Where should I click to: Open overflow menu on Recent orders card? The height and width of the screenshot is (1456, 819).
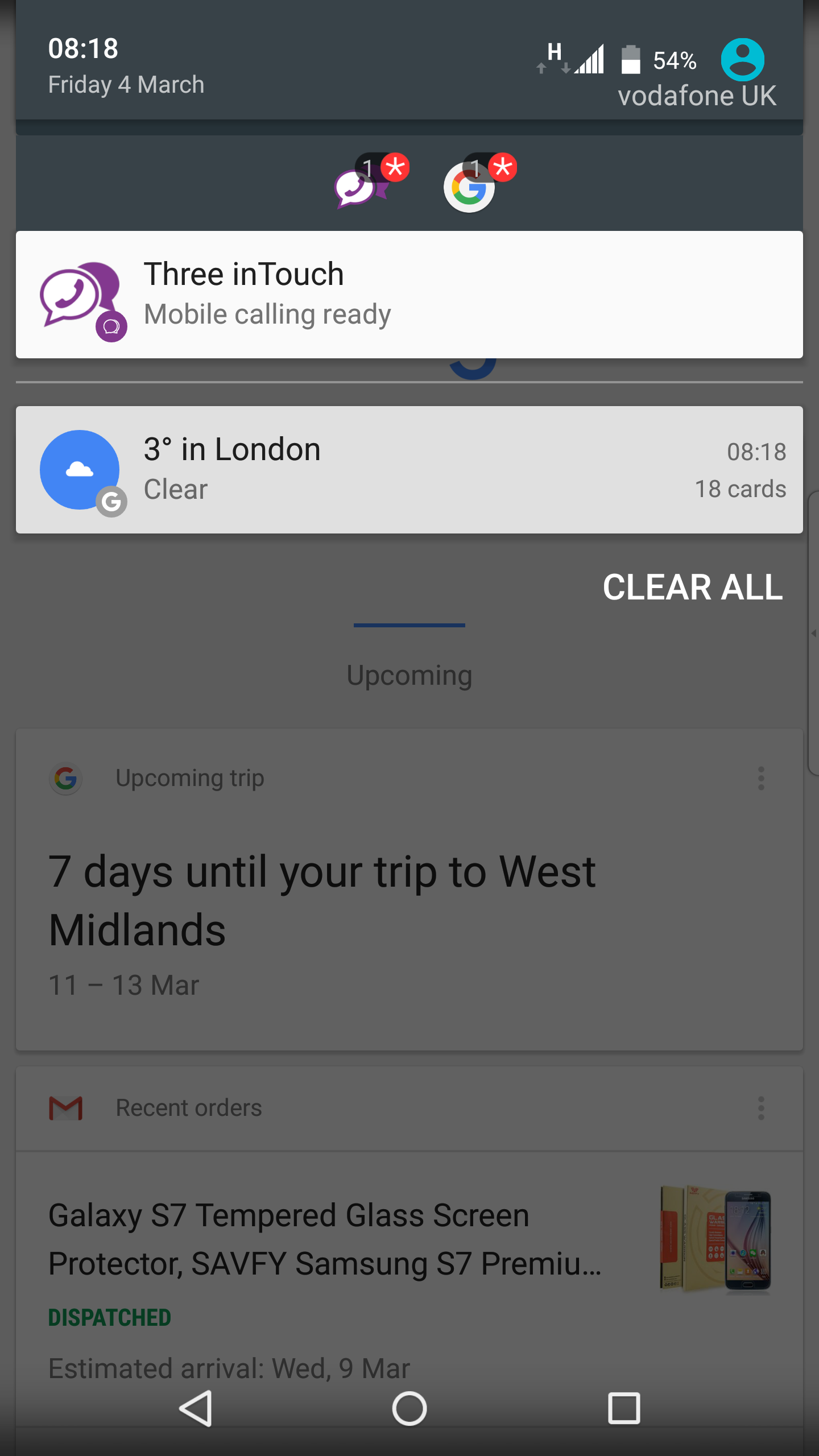point(761,1108)
